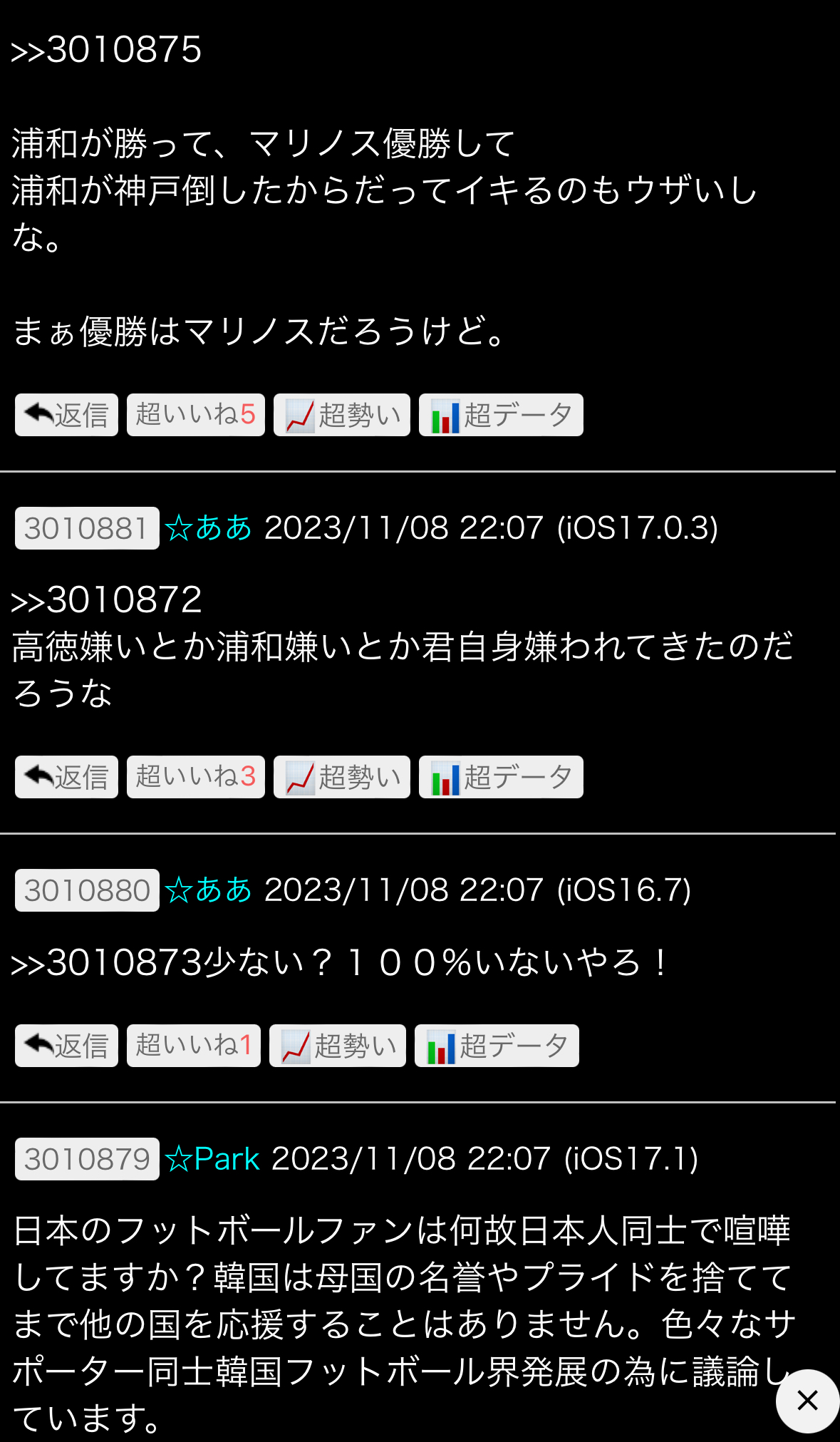The height and width of the screenshot is (1442, 840).
Task: Open 超勢い for post 3010880
Action: point(338,1046)
